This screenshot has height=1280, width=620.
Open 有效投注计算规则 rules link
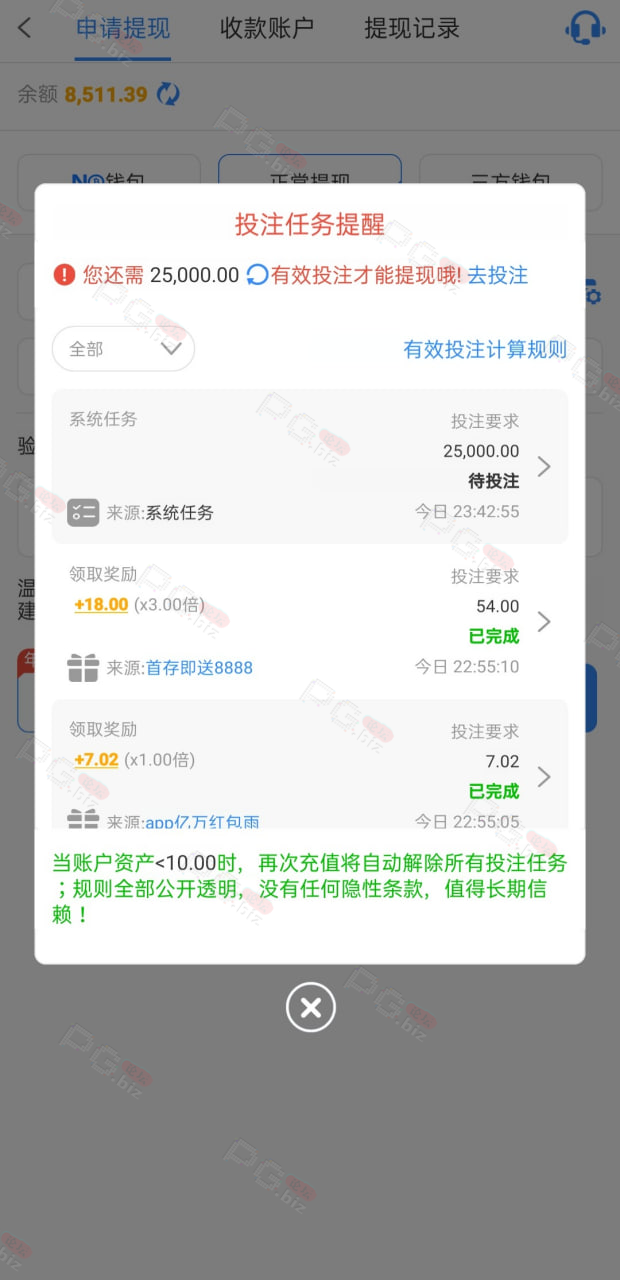(485, 349)
